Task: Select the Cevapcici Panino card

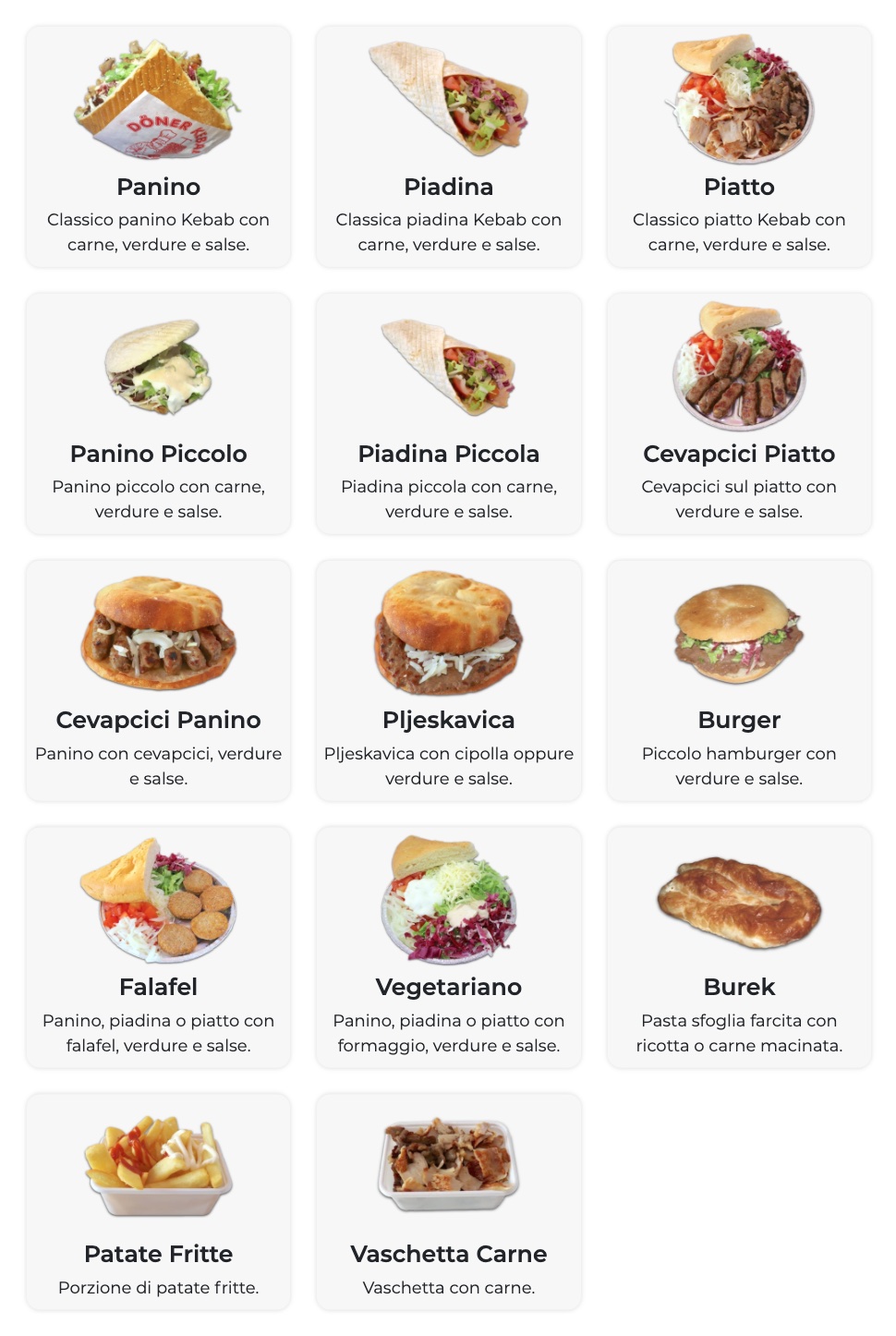Action: [x=158, y=681]
